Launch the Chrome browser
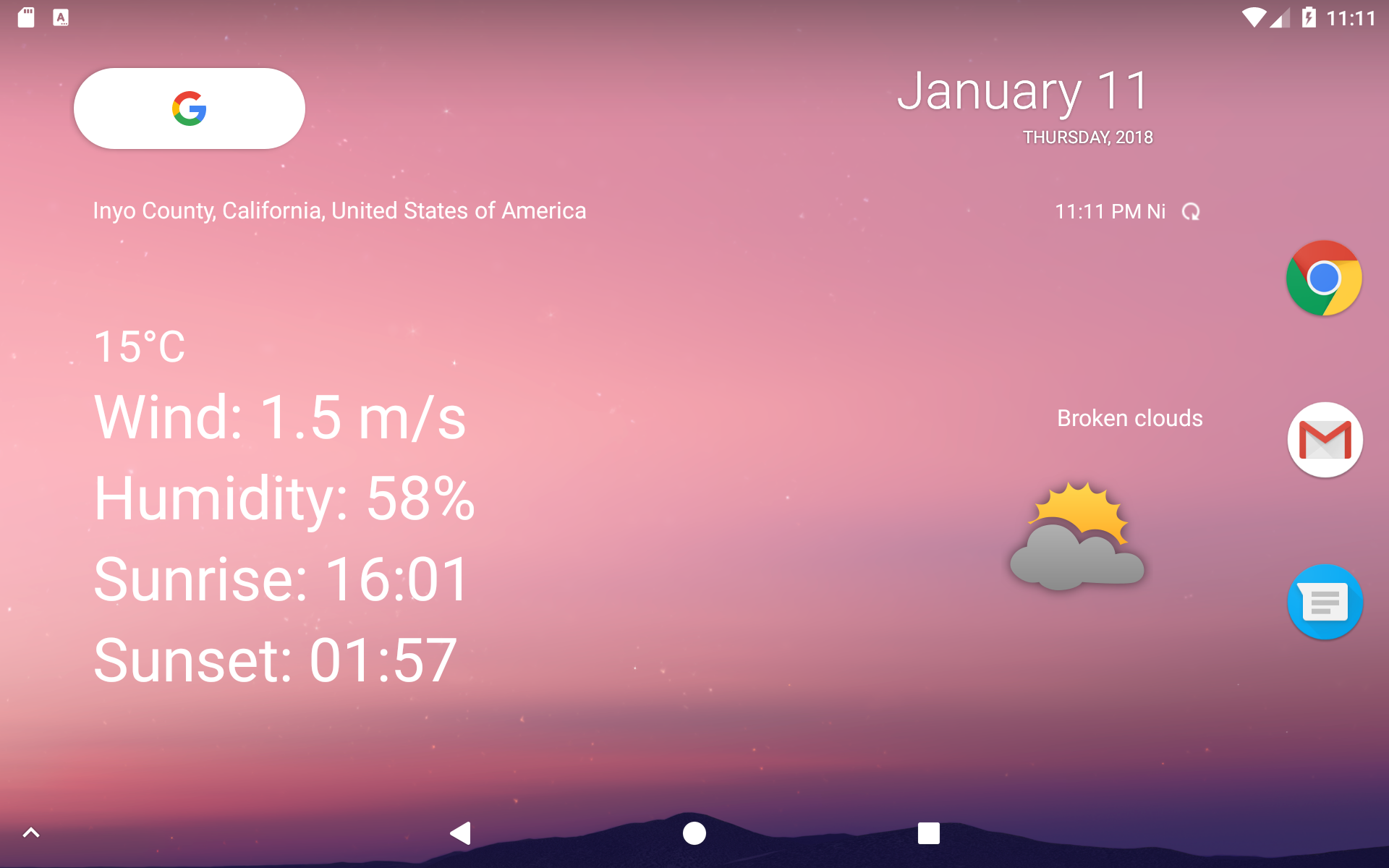 click(x=1324, y=278)
